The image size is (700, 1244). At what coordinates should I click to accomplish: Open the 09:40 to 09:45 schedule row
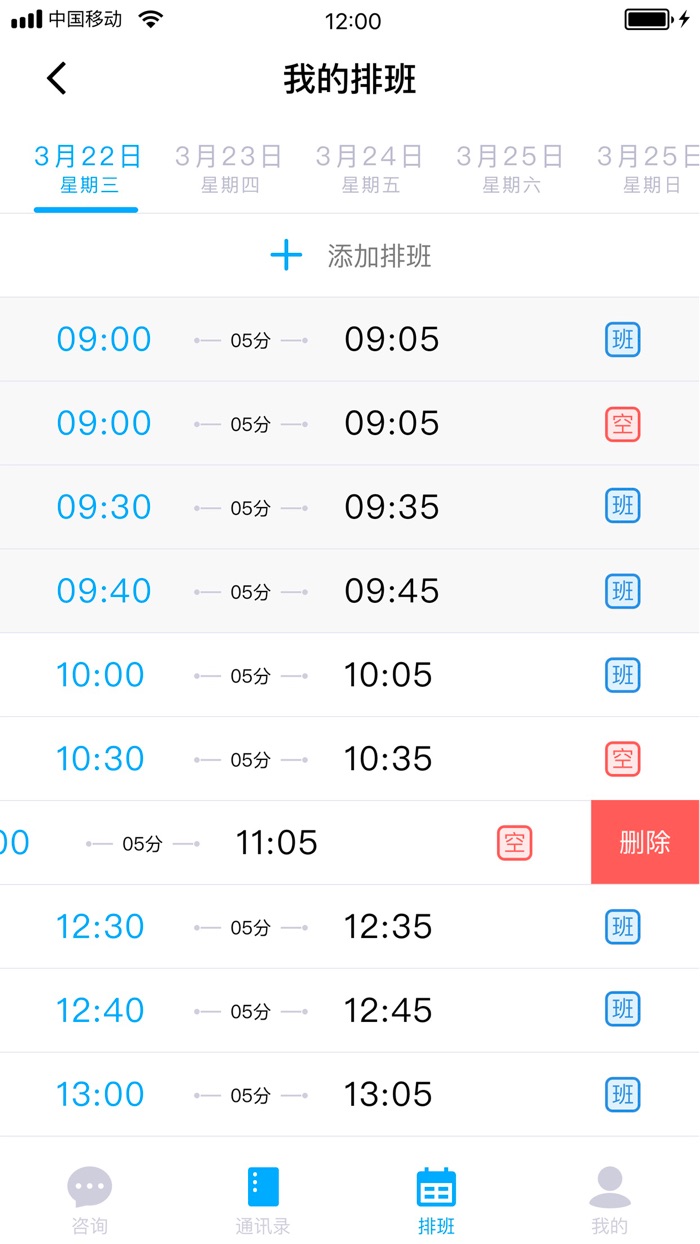[x=350, y=591]
